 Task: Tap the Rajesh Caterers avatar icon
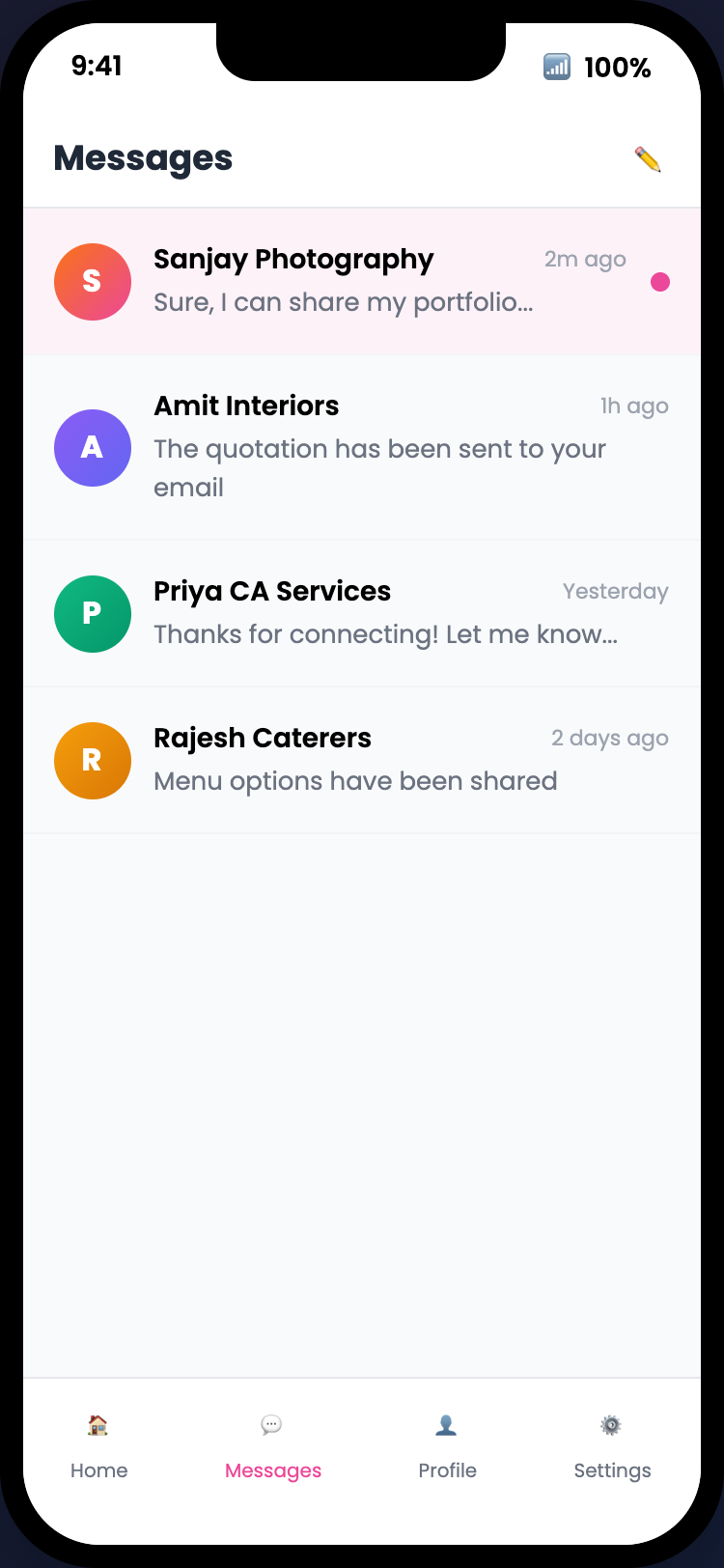[92, 761]
